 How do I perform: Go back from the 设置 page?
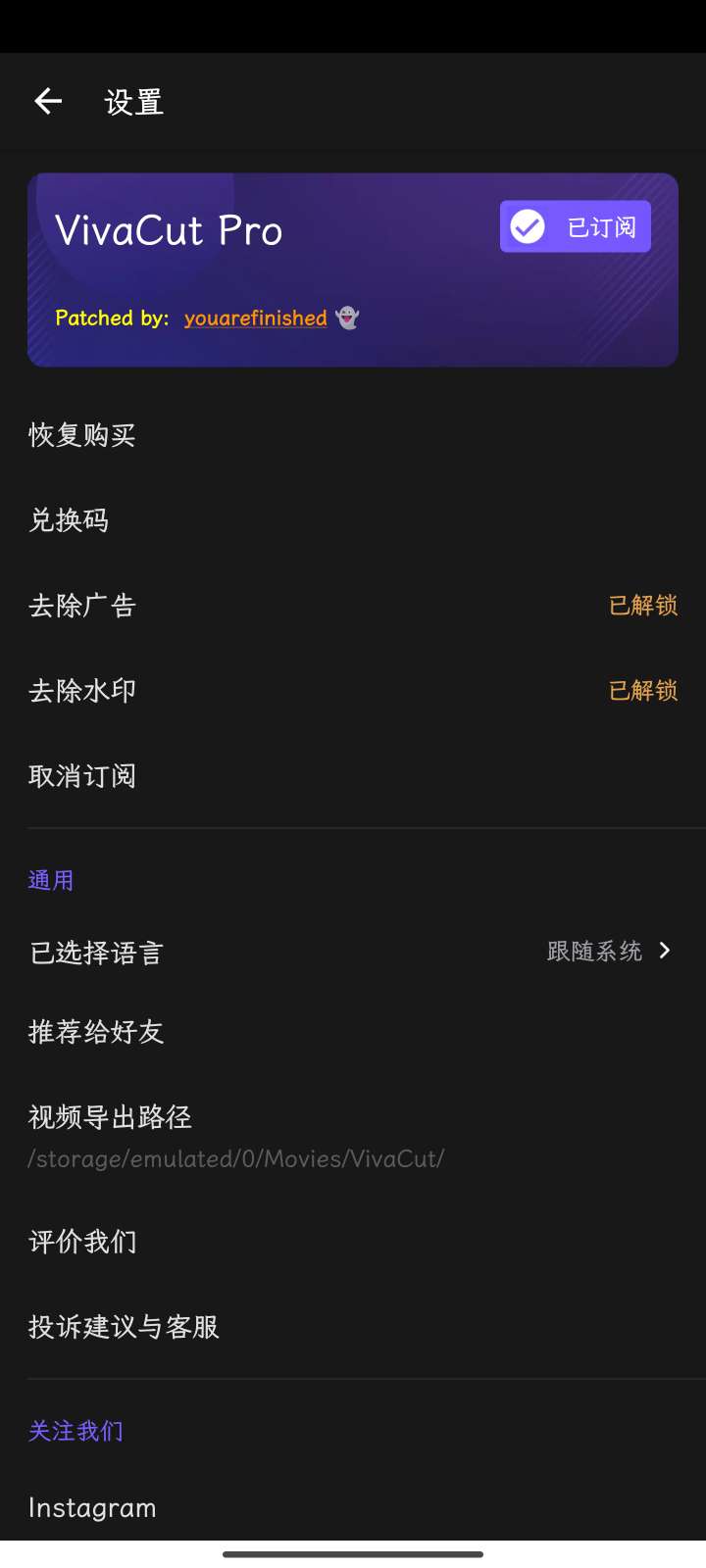coord(48,101)
